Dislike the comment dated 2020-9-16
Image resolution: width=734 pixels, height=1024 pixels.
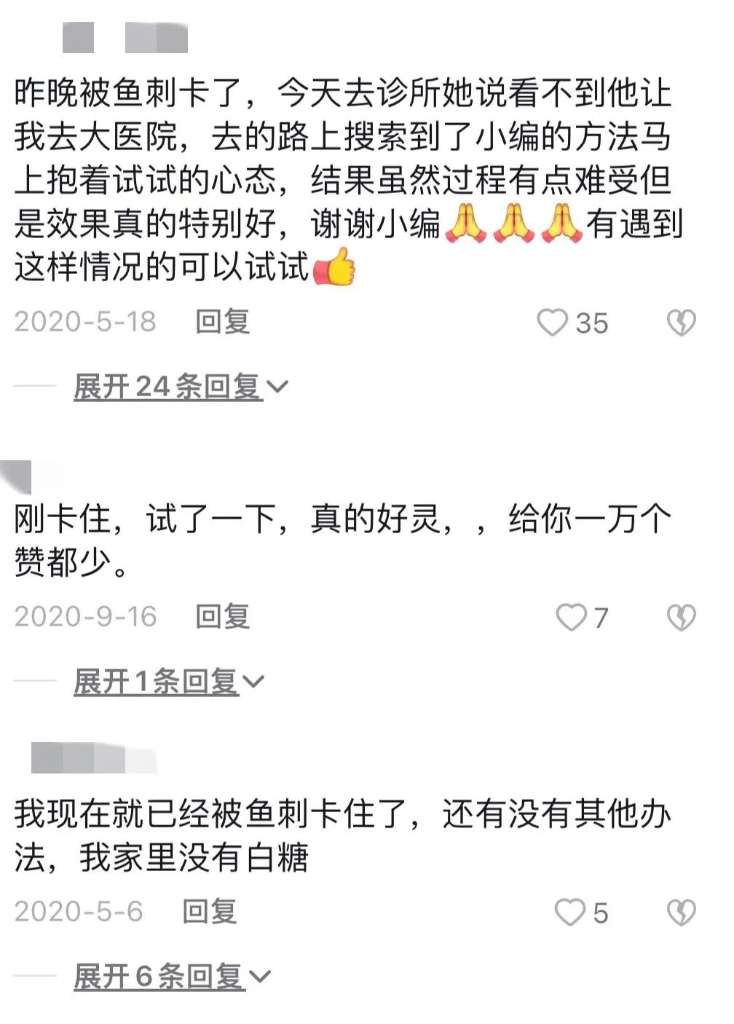tap(681, 618)
